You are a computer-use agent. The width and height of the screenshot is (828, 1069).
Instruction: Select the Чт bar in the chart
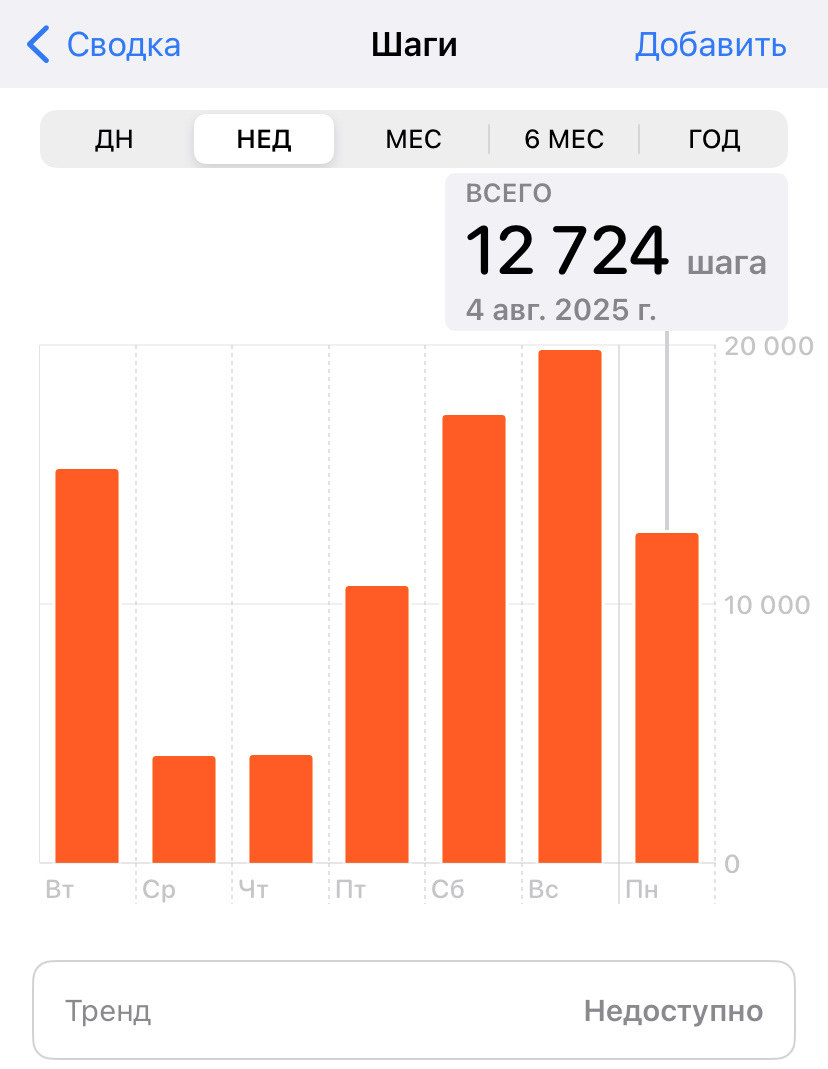point(280,808)
